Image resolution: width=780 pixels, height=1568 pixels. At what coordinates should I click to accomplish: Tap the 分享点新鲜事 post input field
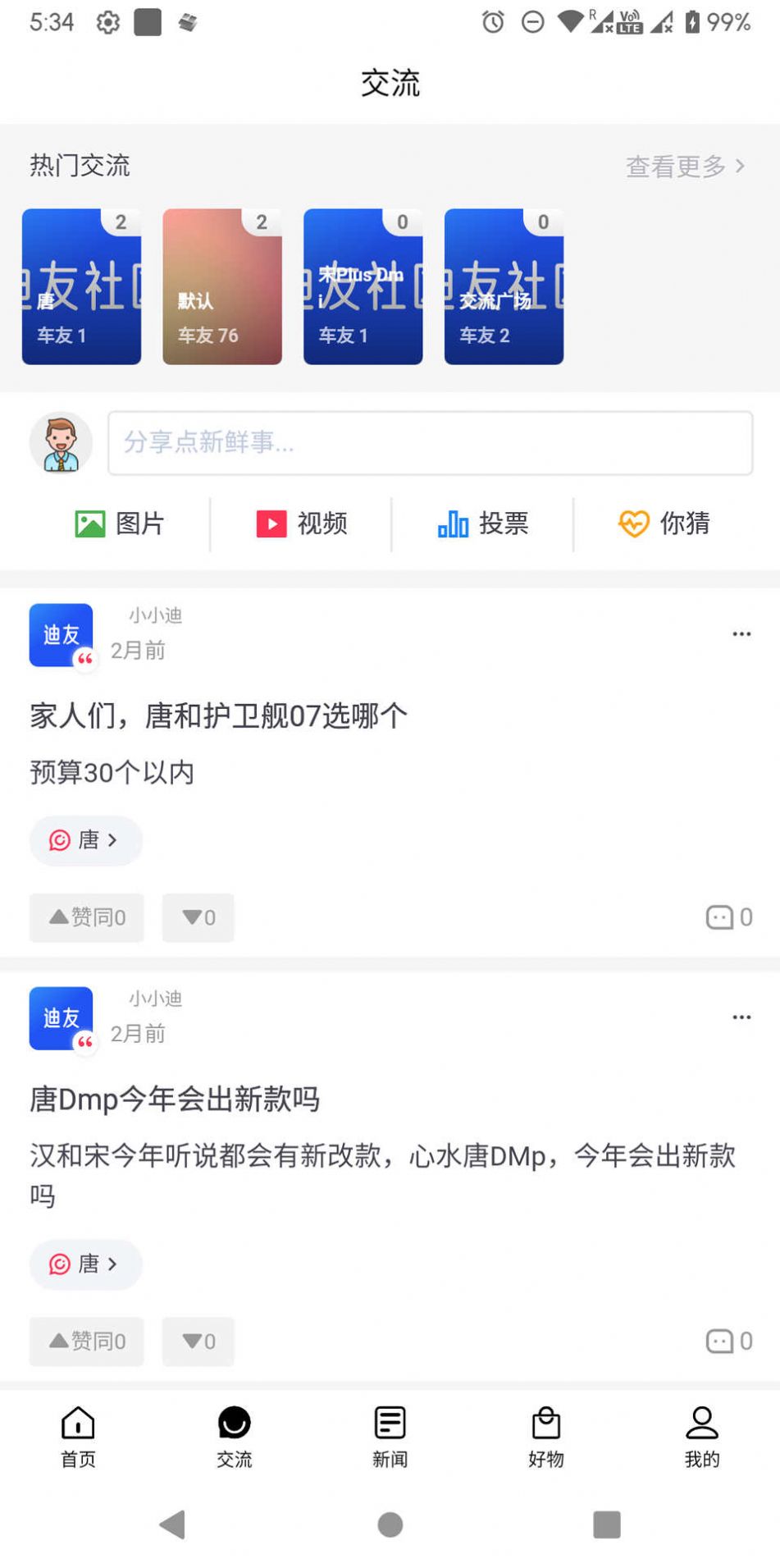[x=431, y=444]
